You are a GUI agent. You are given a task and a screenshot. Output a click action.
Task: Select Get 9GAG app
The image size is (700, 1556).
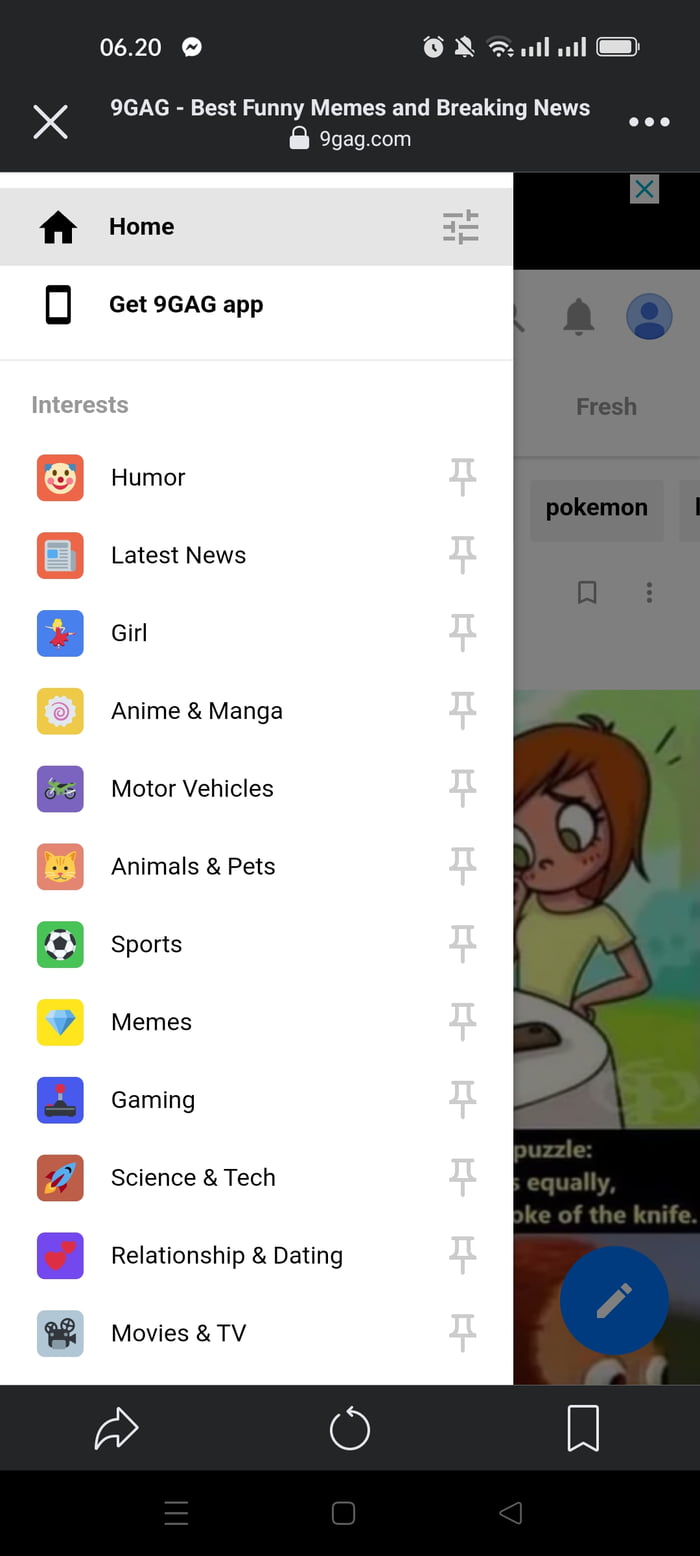(x=256, y=305)
